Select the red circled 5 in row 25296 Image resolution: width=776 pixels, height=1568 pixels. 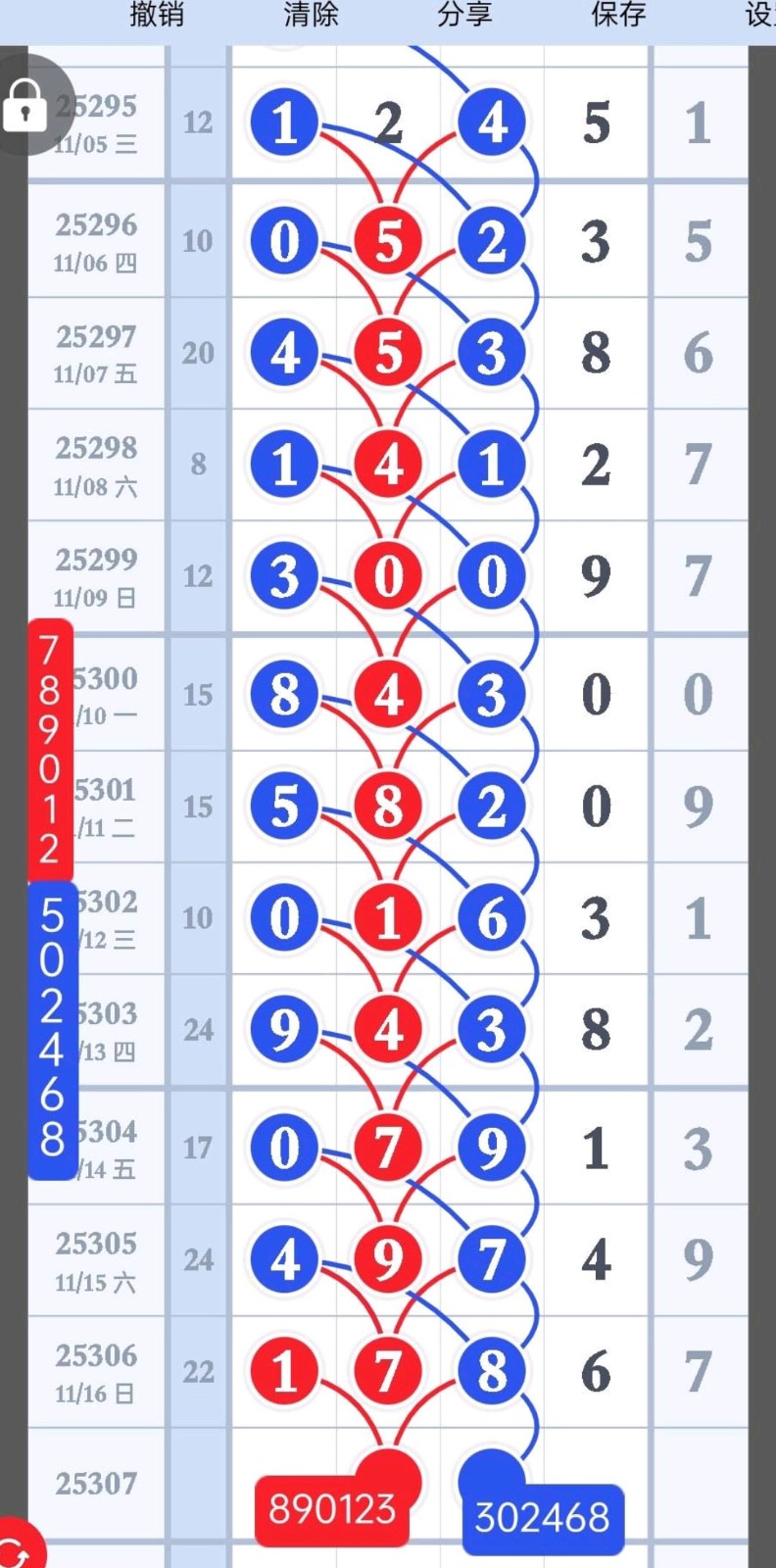388,238
